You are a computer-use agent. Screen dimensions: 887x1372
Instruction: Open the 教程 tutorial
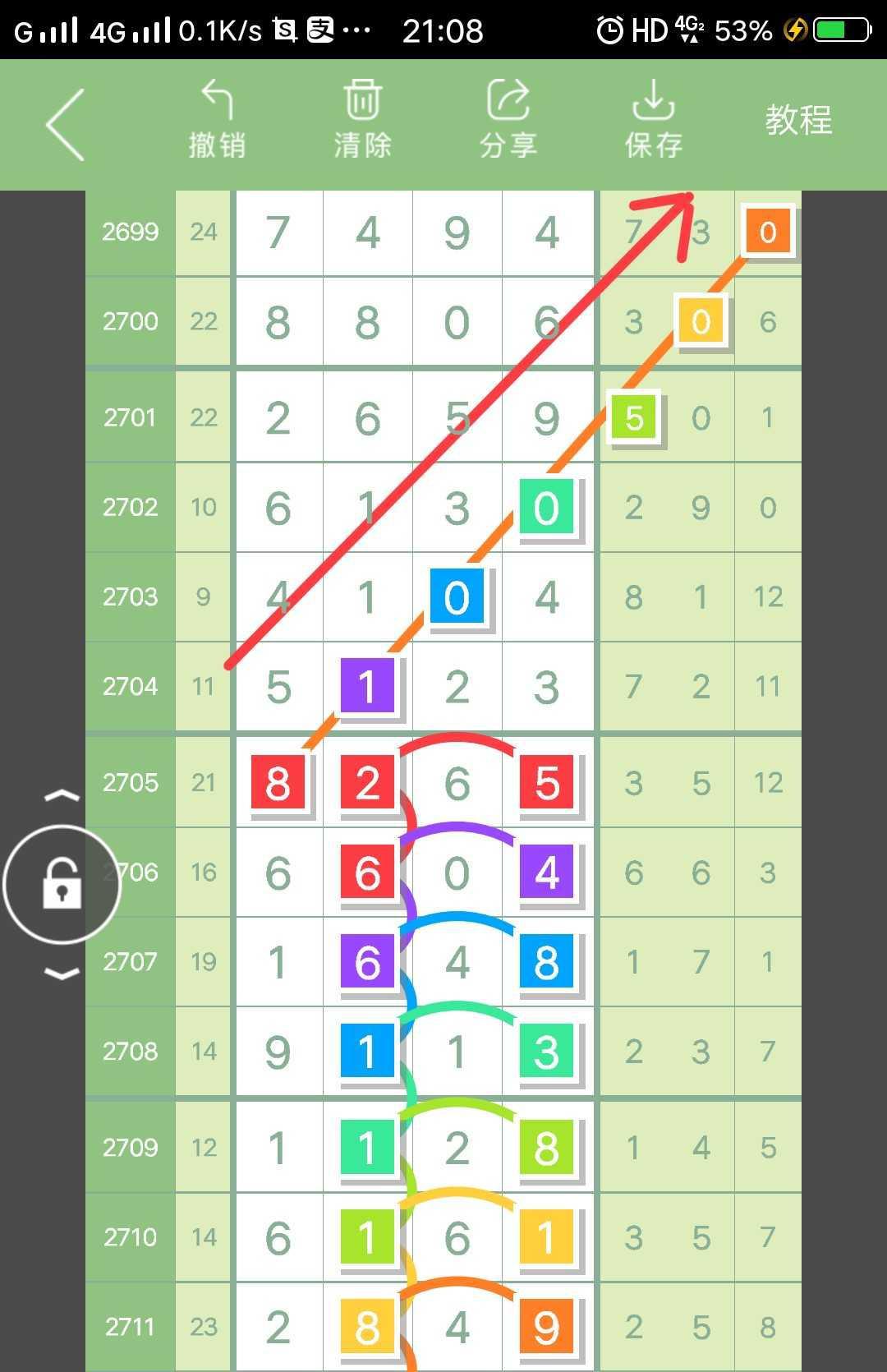(x=798, y=121)
